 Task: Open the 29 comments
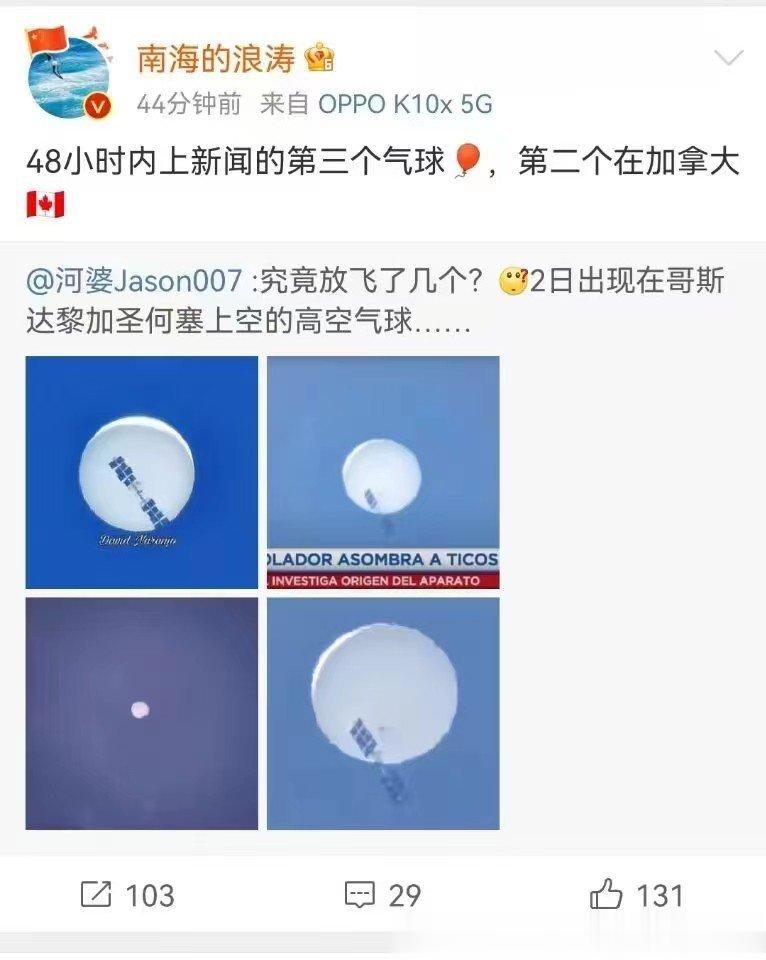pyautogui.click(x=383, y=894)
